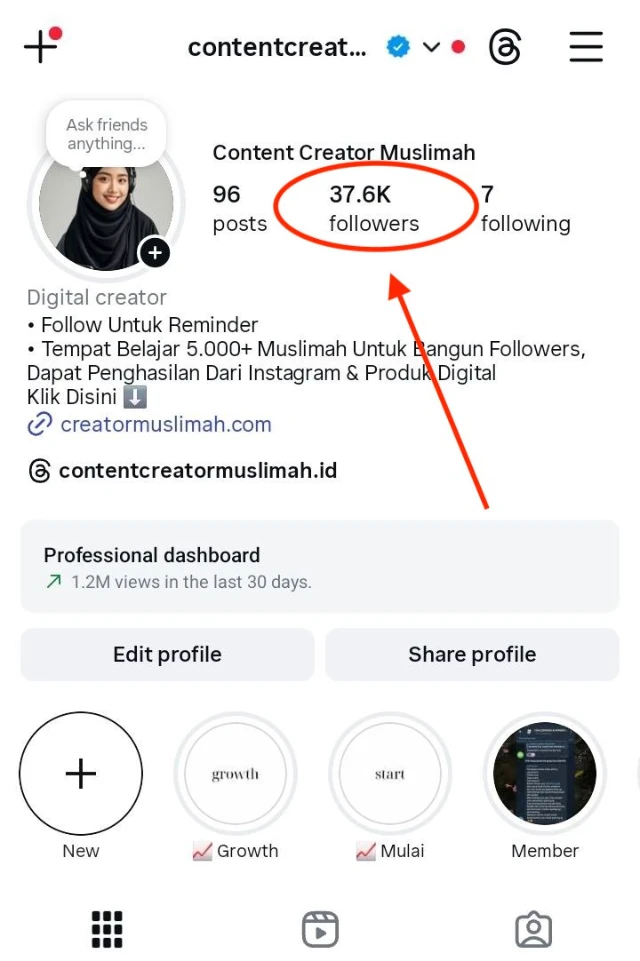Open the creatormuslimah.com link
Screen dimensions: 640x961
[165, 424]
